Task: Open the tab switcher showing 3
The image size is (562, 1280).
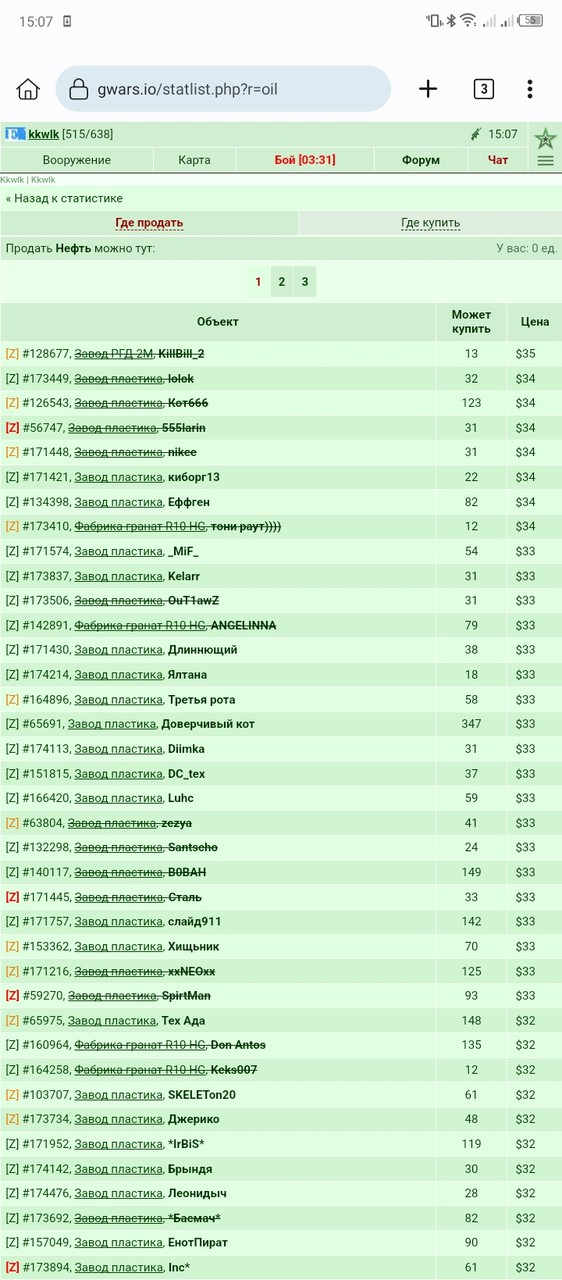Action: (x=483, y=89)
